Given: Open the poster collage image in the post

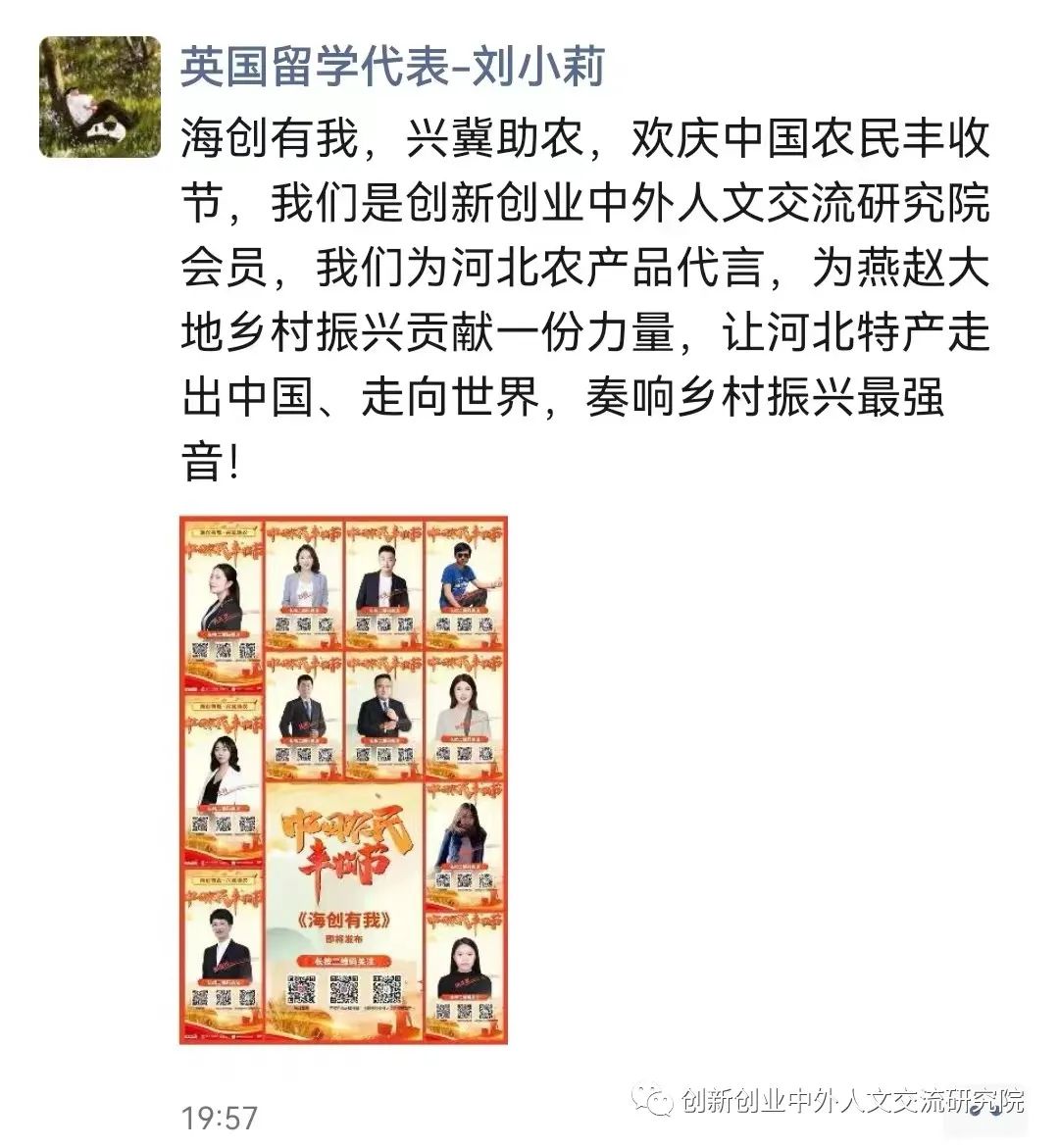Looking at the screenshot, I should coord(343,779).
